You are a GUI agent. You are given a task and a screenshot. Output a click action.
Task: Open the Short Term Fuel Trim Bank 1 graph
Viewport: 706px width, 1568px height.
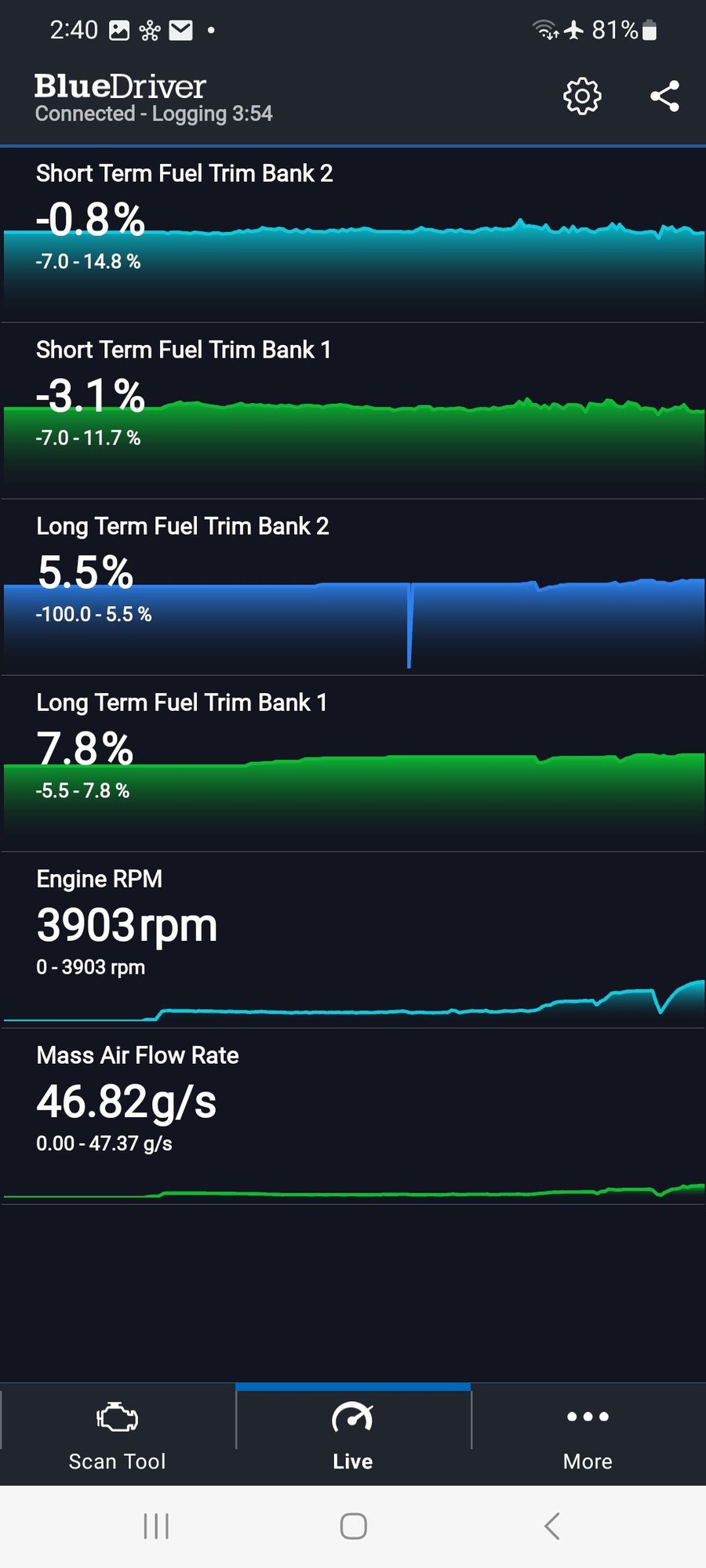click(x=353, y=412)
